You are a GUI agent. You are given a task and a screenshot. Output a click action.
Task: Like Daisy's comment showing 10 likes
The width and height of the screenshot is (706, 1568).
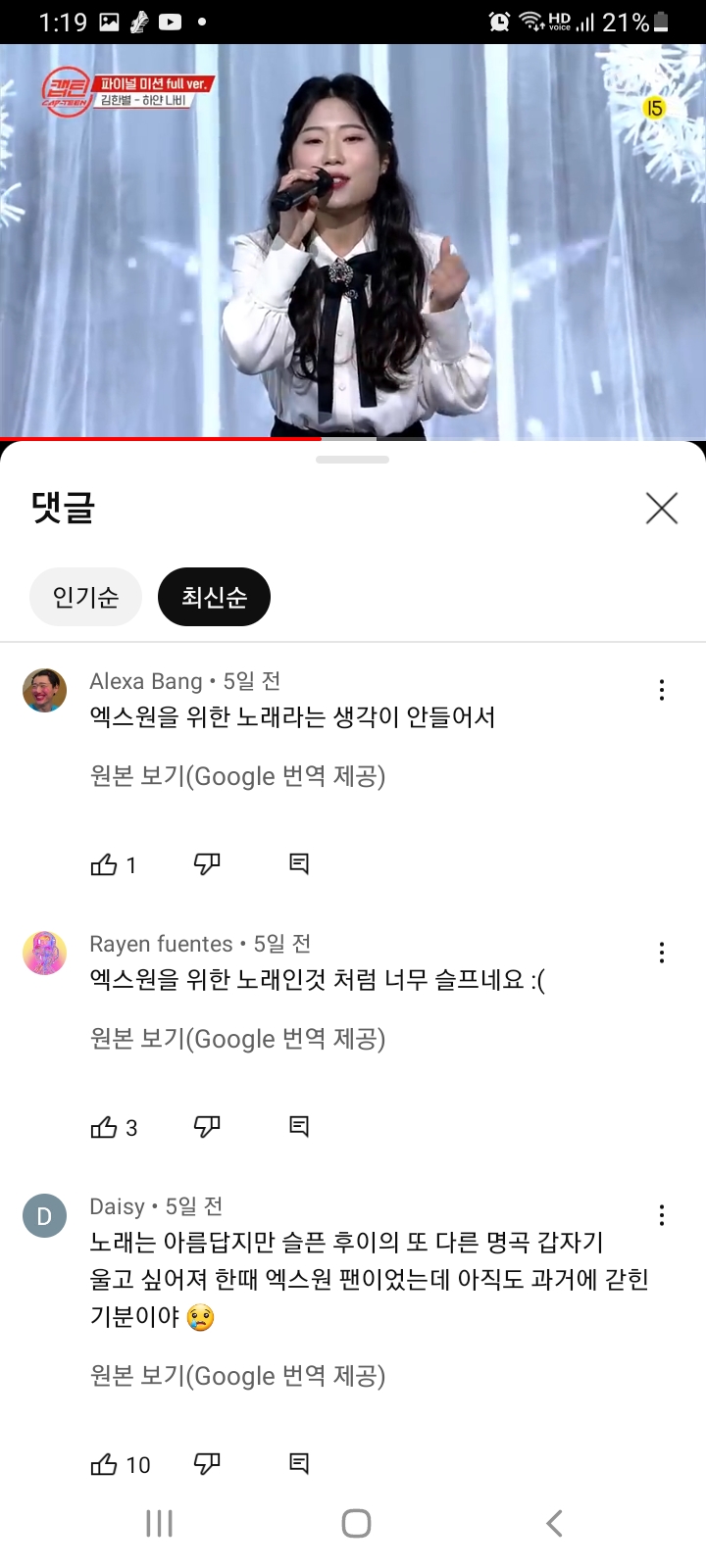click(106, 1462)
